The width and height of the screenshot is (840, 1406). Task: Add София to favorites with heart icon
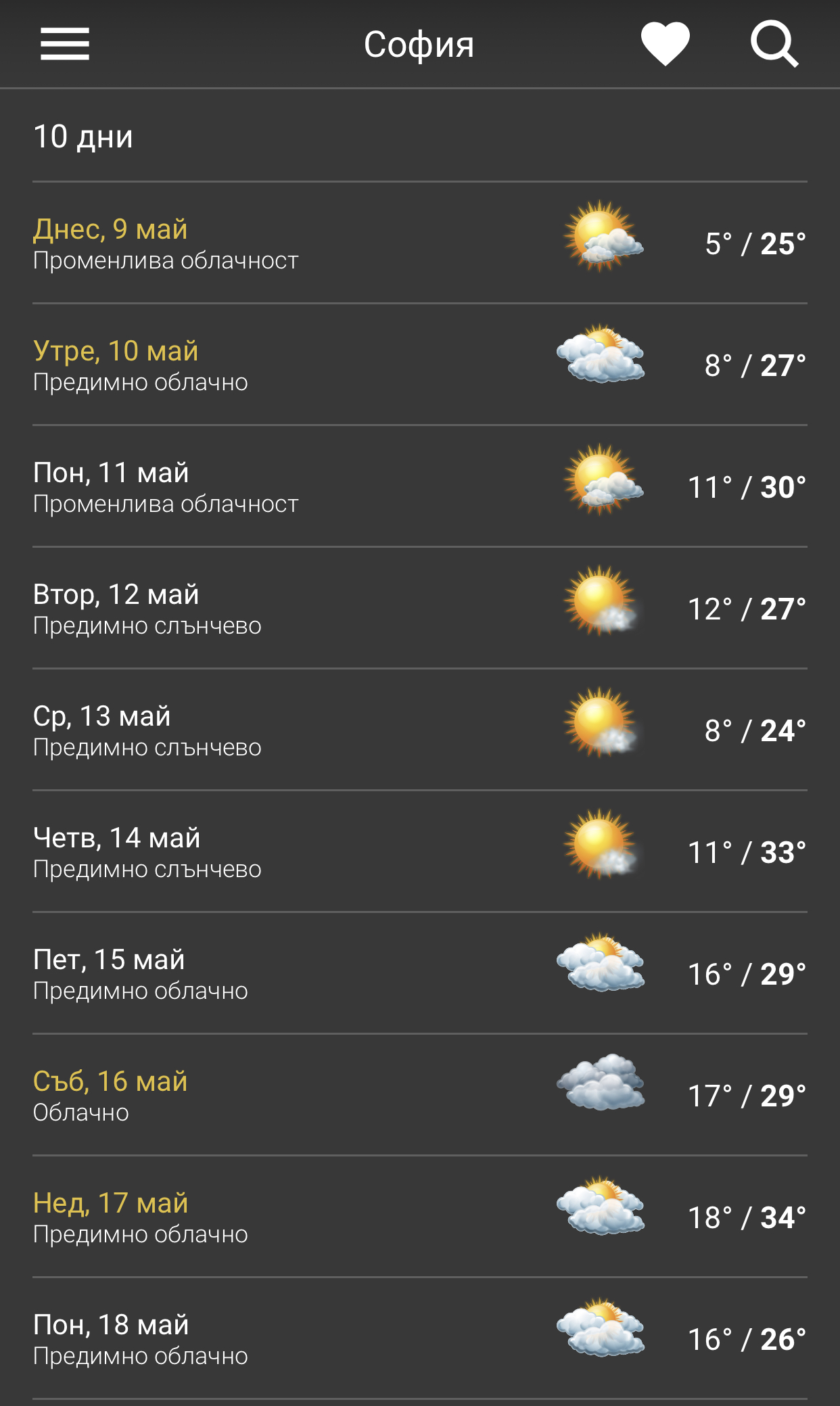click(x=666, y=44)
